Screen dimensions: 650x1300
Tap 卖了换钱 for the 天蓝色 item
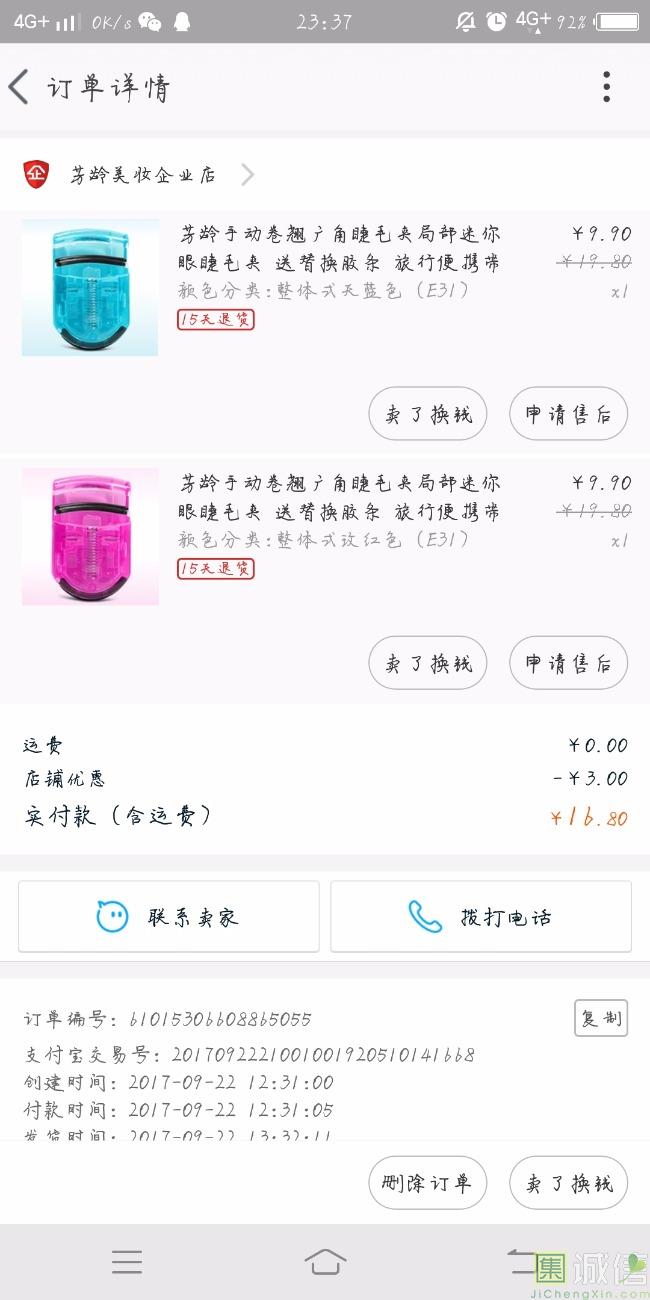tap(428, 414)
